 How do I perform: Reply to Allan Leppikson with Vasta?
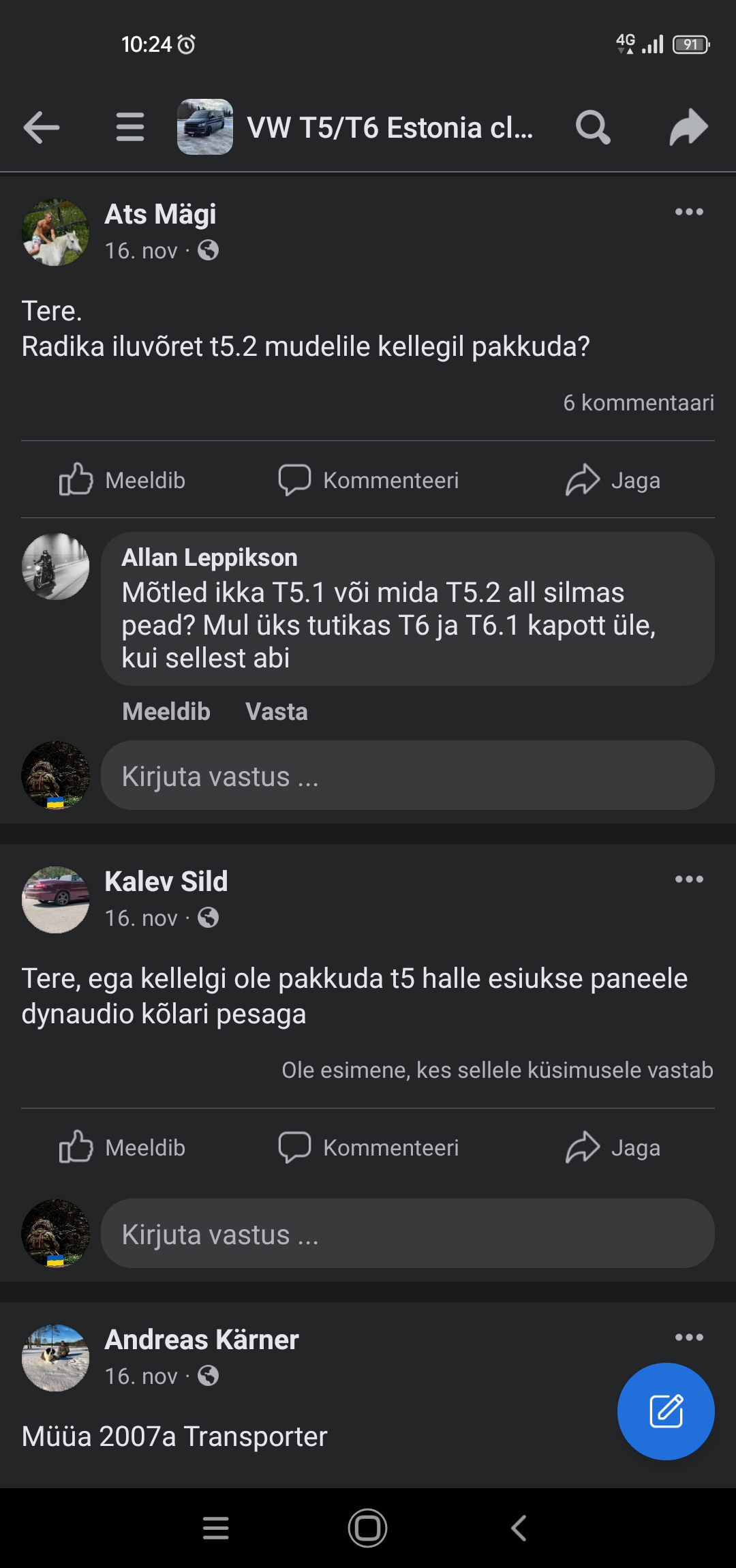pyautogui.click(x=277, y=712)
